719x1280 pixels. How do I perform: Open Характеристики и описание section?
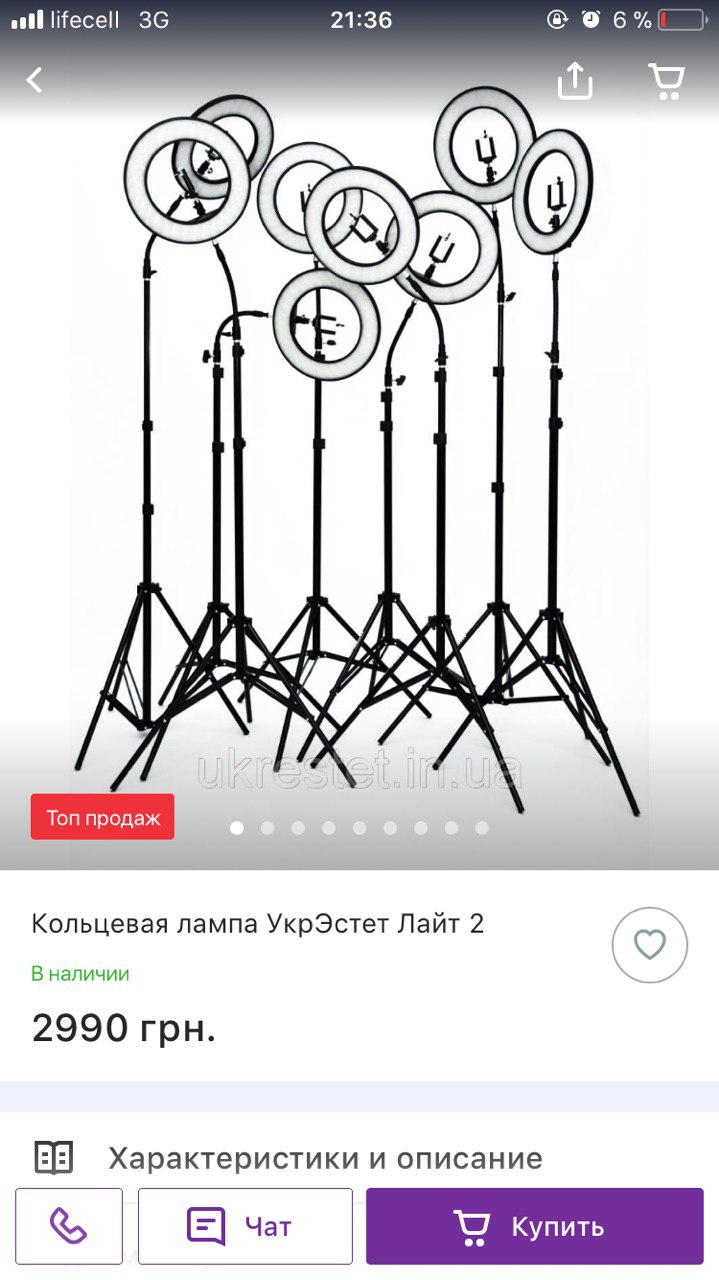pos(359,1158)
